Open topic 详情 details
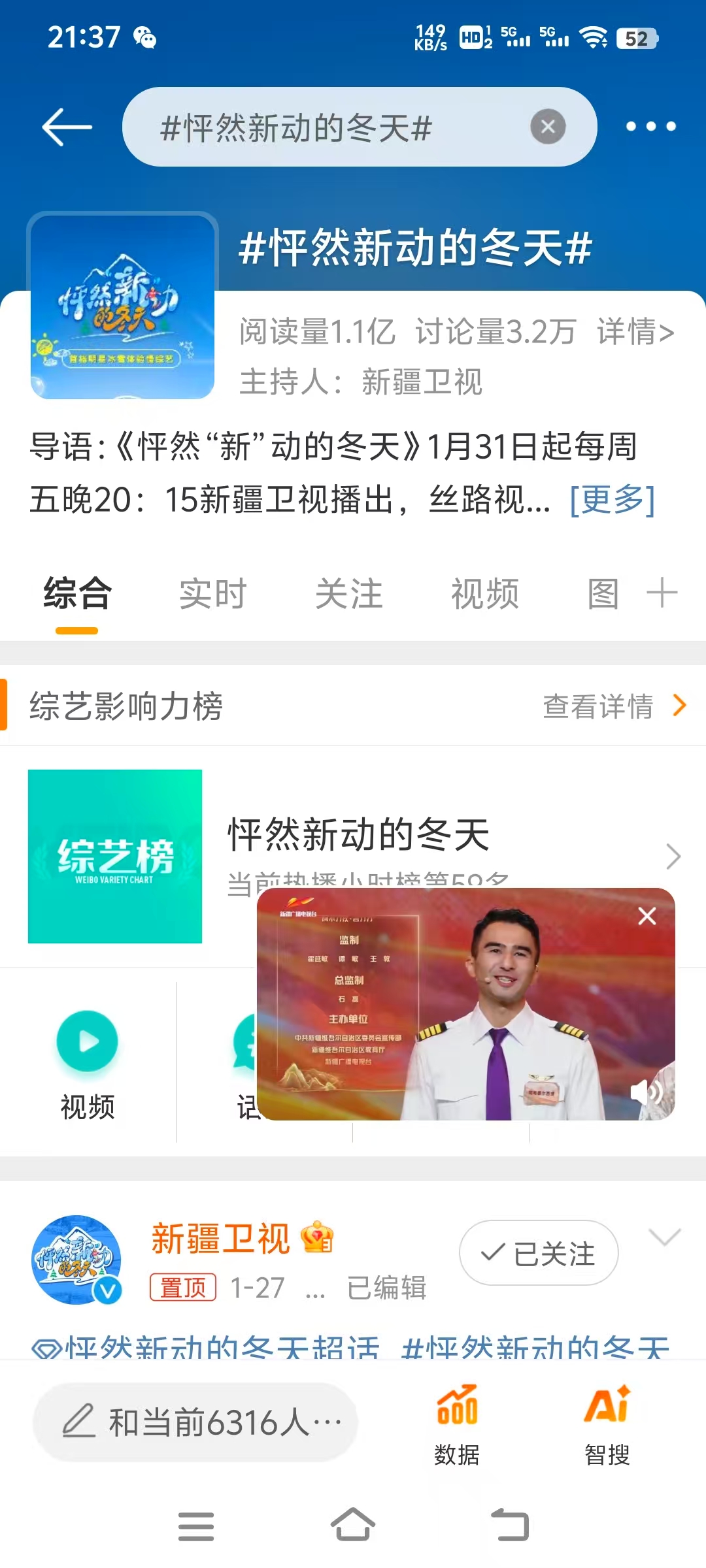 (635, 332)
